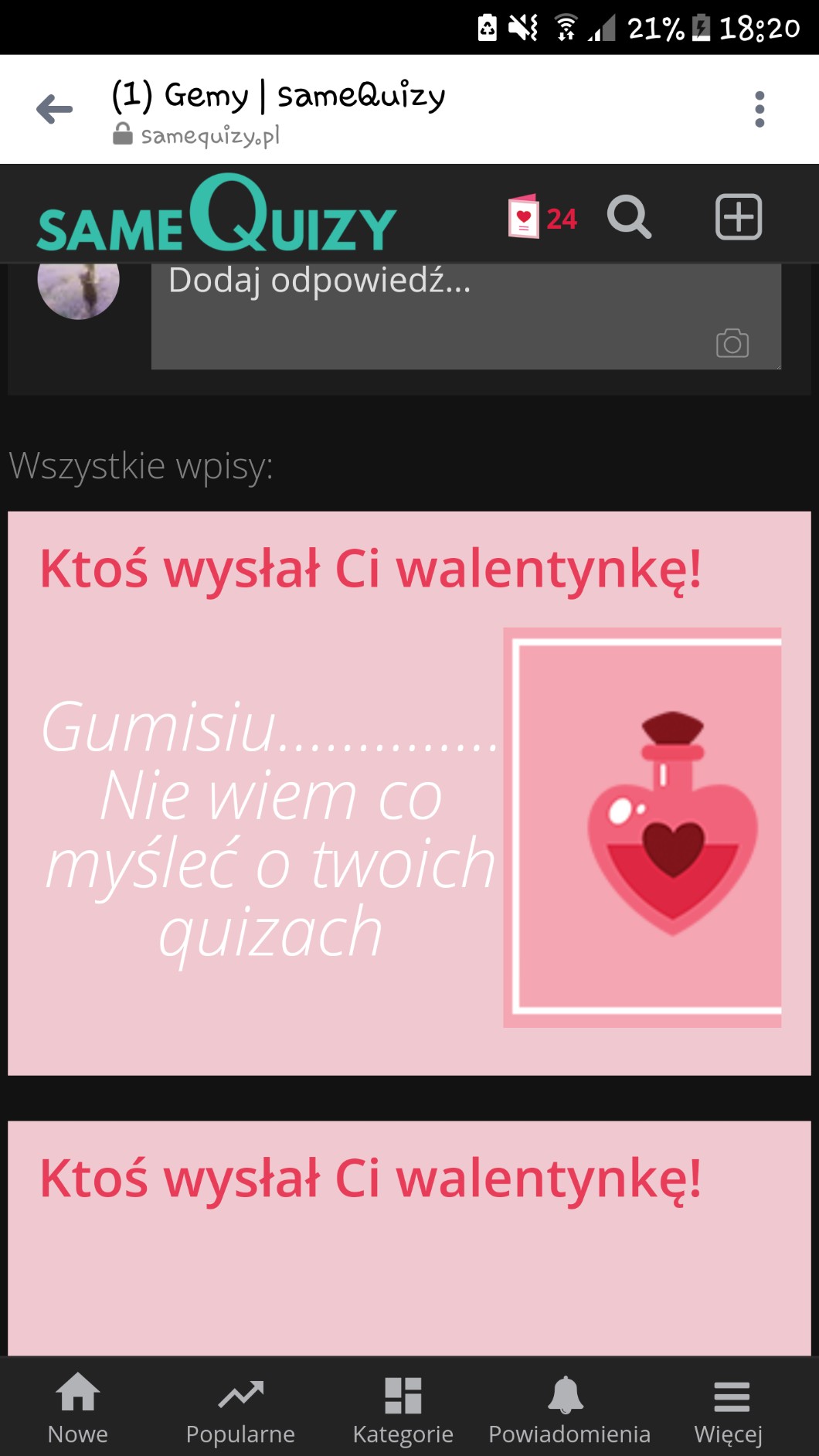Switch to the Nowe tab
This screenshot has height=1456, width=819.
(x=78, y=1408)
